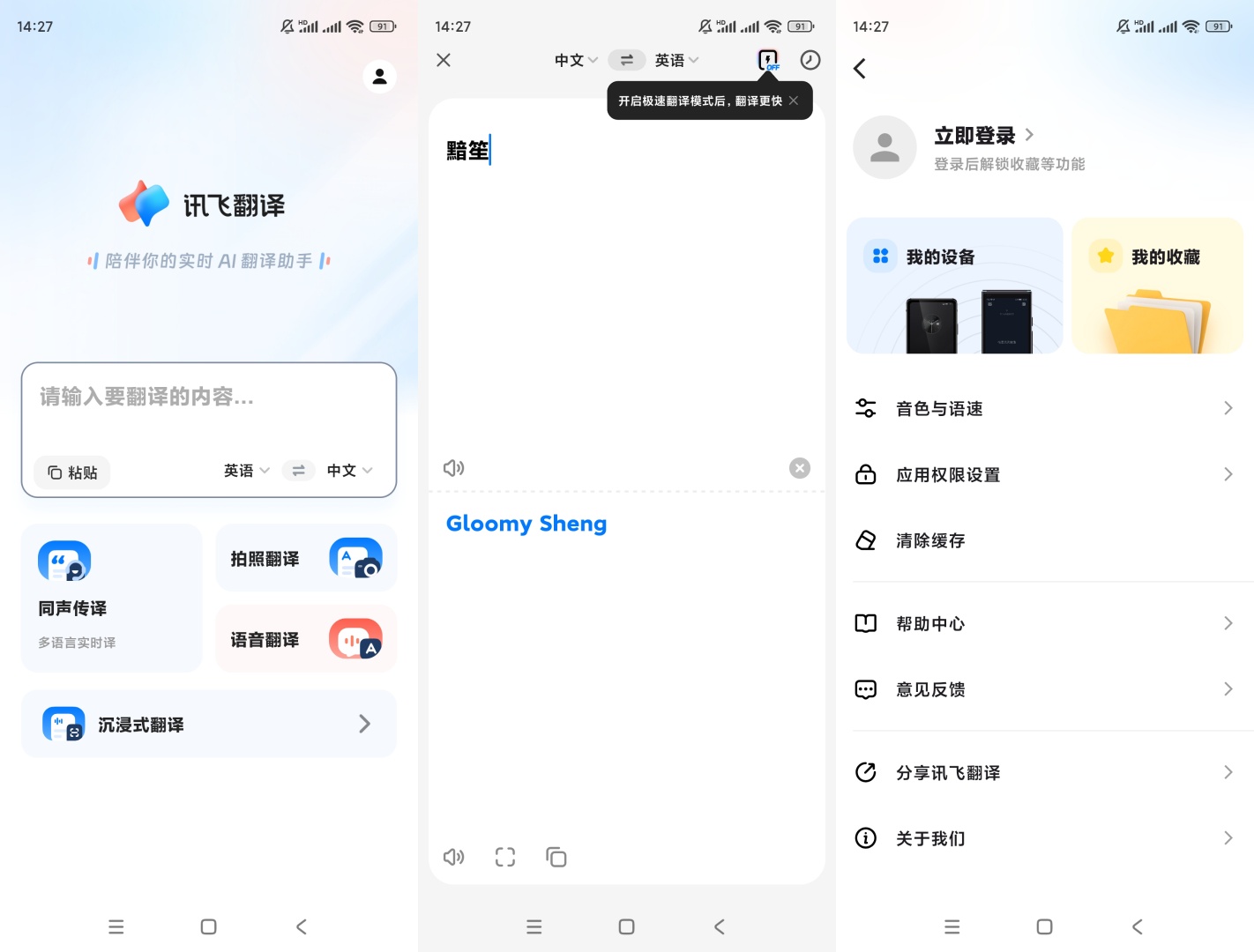The height and width of the screenshot is (952, 1254).
Task: Copy the Gloomy Sheng translation result
Action: tap(556, 857)
